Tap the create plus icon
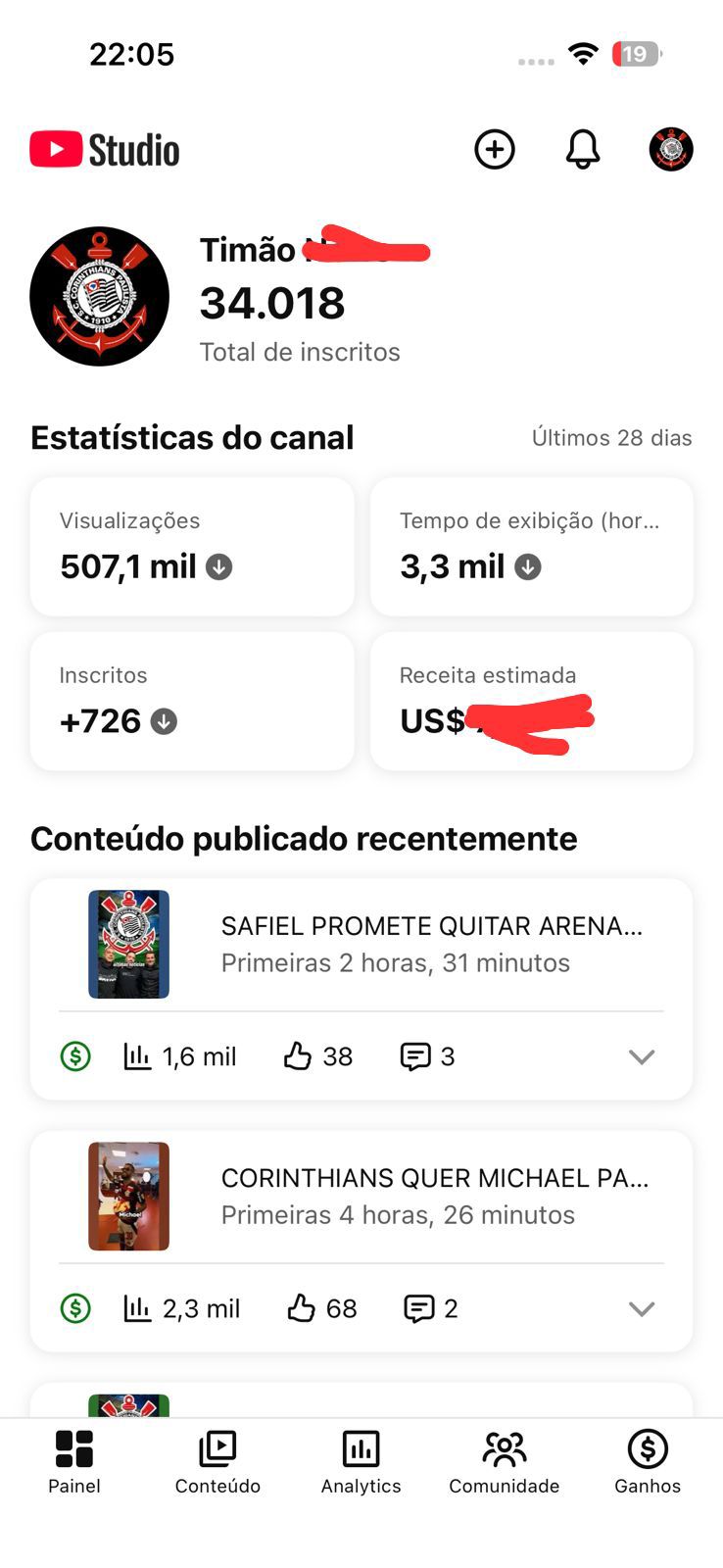This screenshot has height=1568, width=723. 495,150
